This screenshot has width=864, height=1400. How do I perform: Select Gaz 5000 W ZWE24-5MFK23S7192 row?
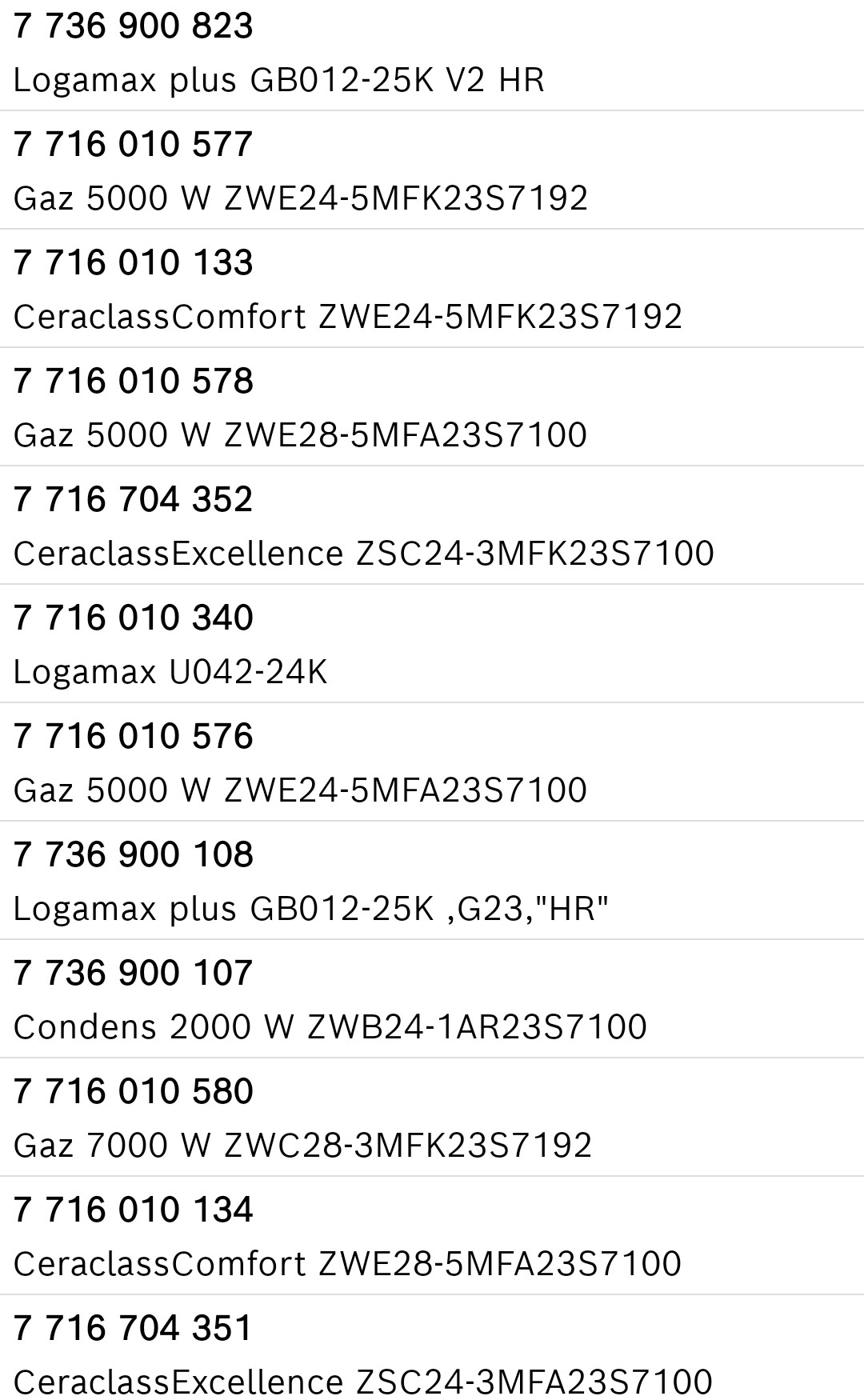click(x=432, y=170)
